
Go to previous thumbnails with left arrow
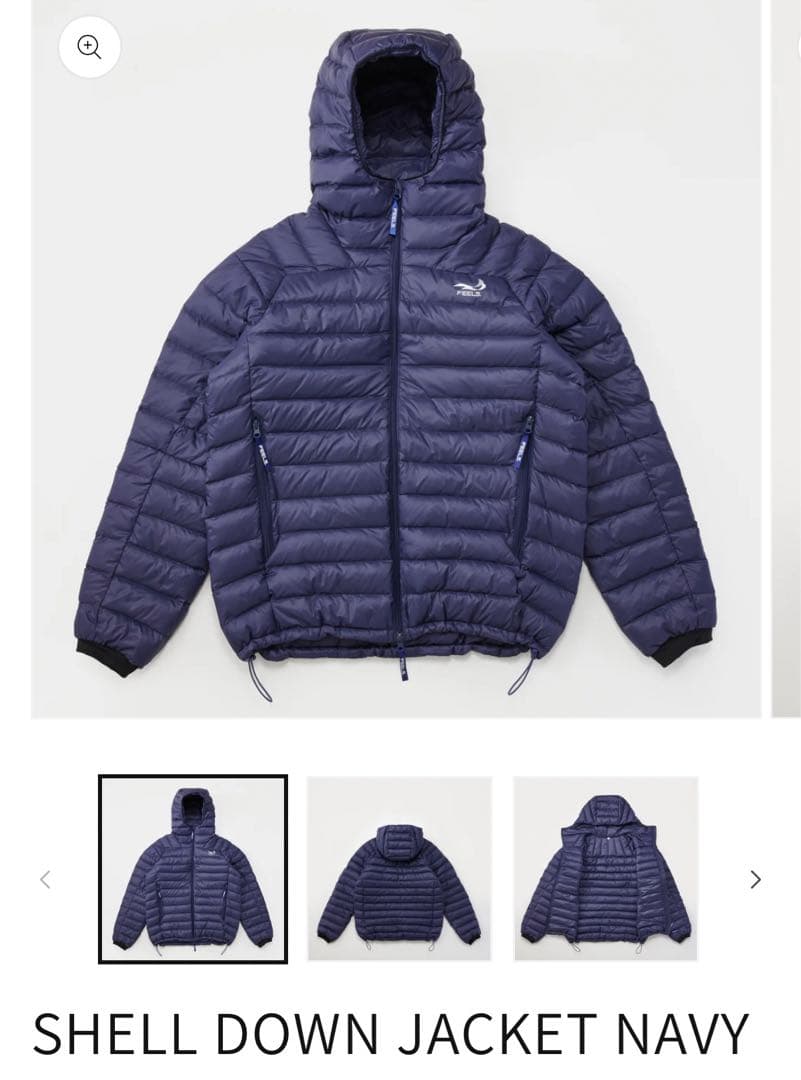[45, 879]
